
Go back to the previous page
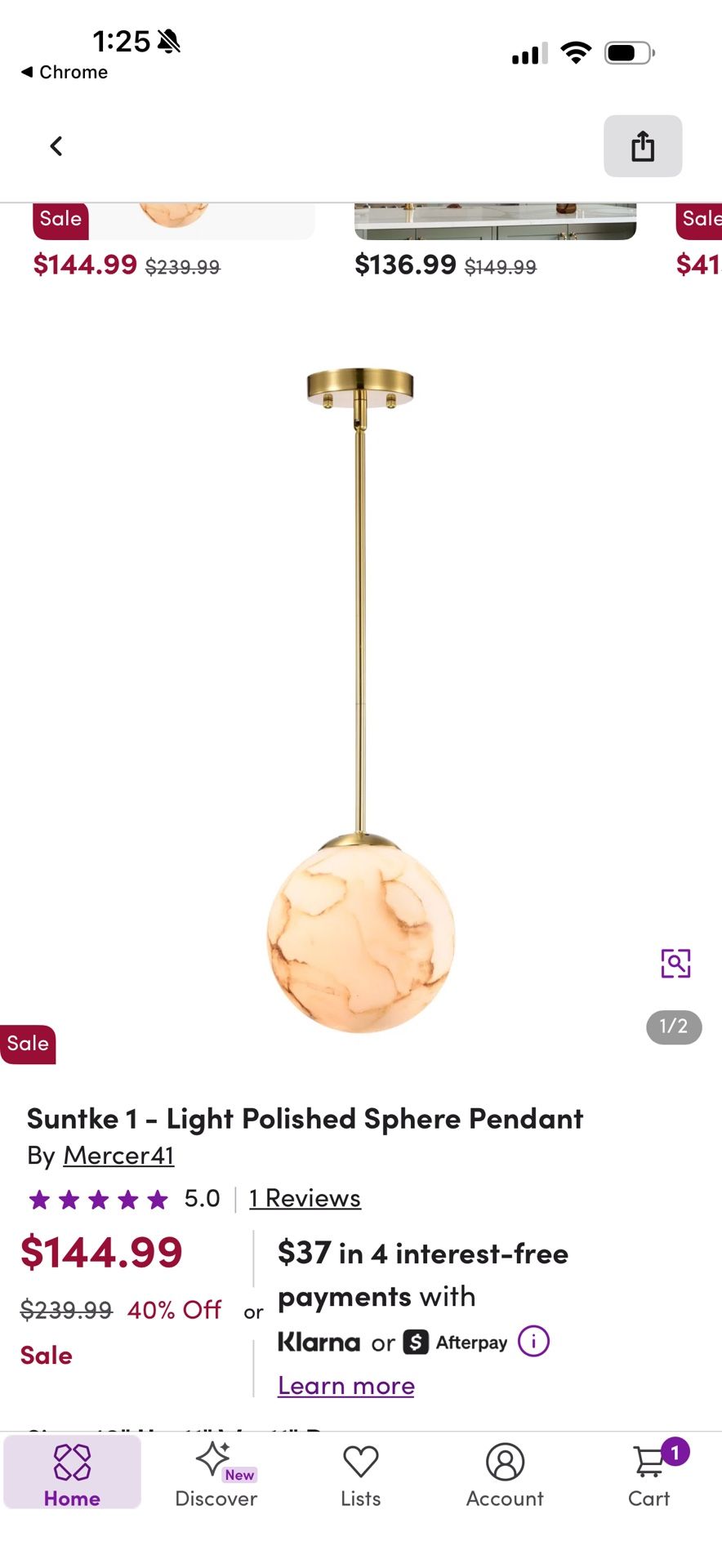point(56,146)
